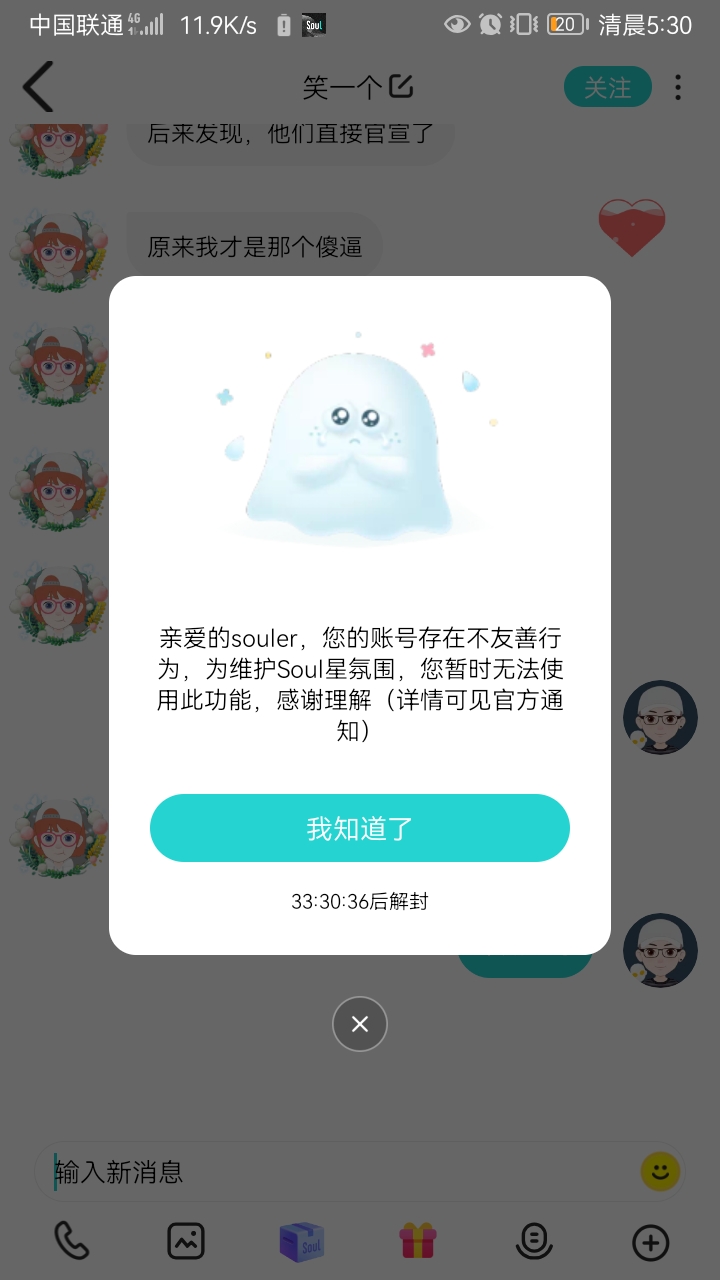
Task: Select the voice message icon
Action: tap(534, 1242)
